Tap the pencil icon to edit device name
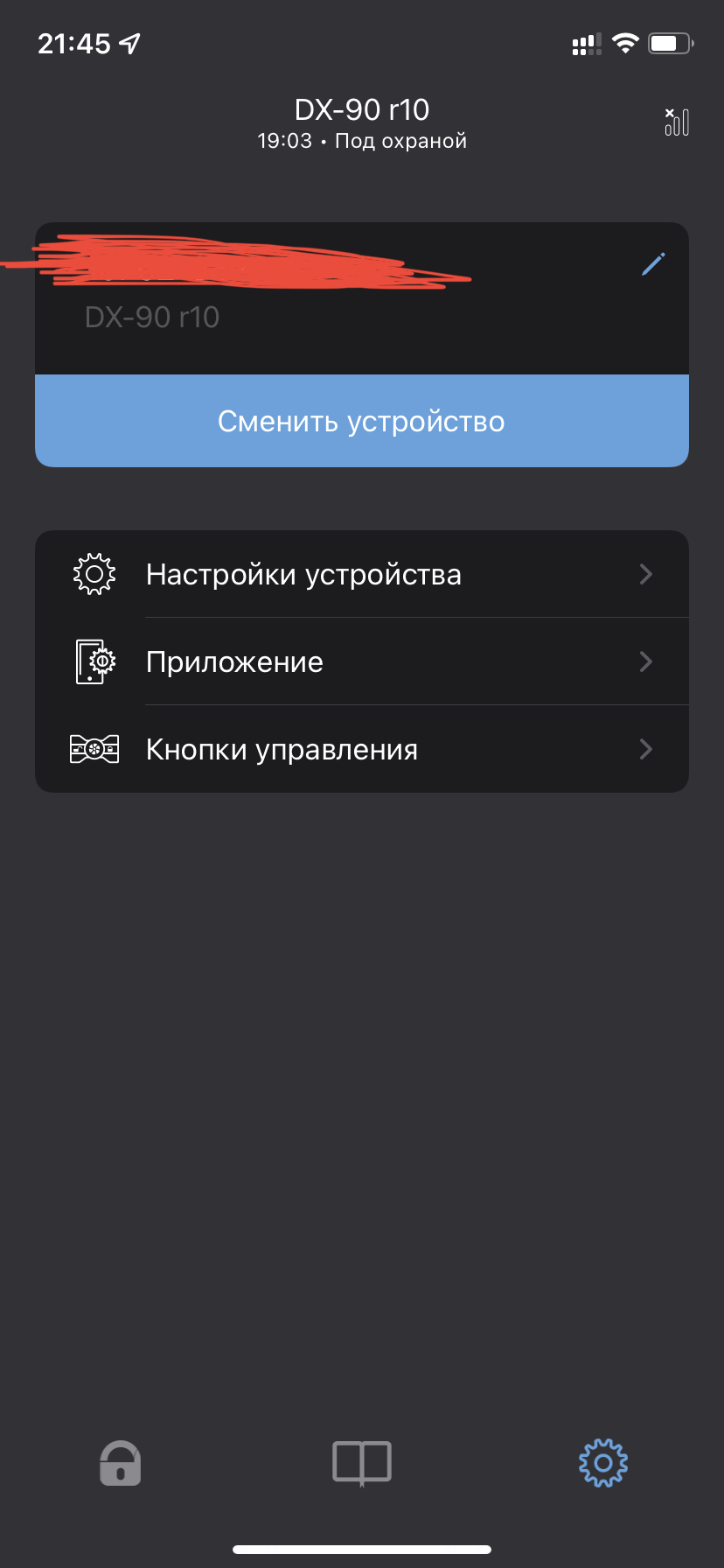The height and width of the screenshot is (1568, 724). point(652,264)
